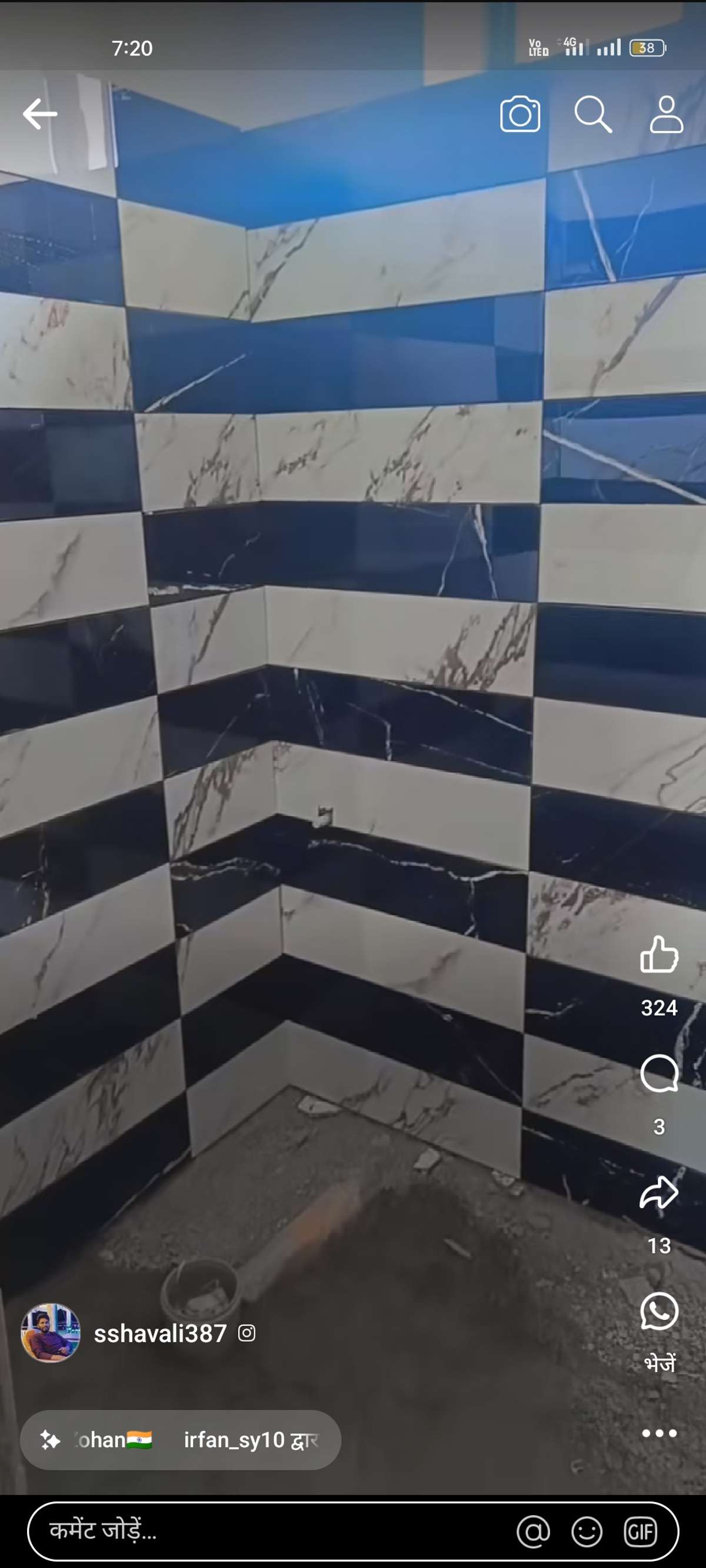Go back using the arrow
The width and height of the screenshot is (706, 1568).
point(40,114)
